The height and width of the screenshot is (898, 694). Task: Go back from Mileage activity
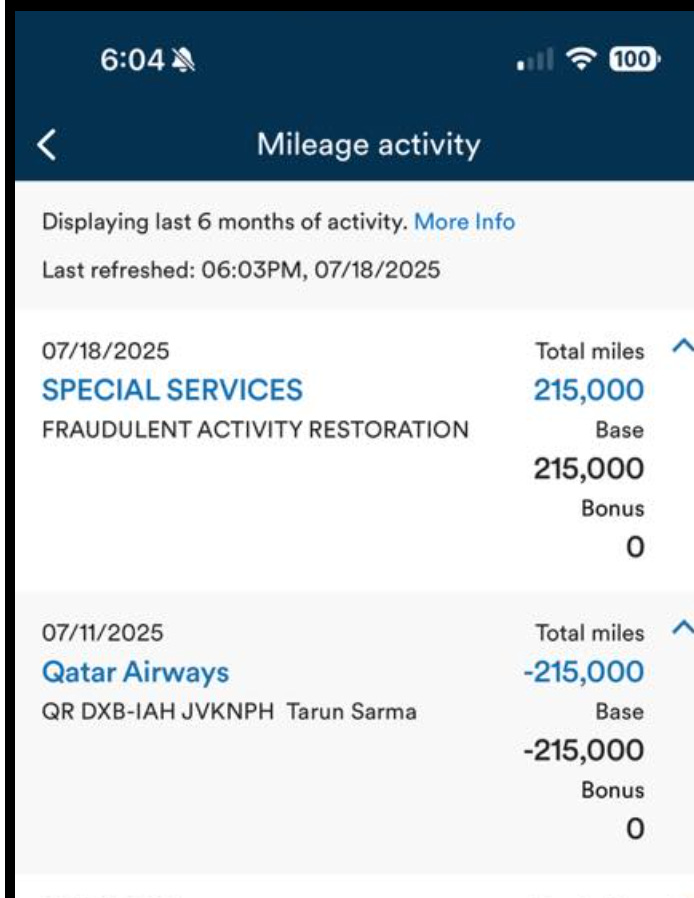(x=47, y=144)
